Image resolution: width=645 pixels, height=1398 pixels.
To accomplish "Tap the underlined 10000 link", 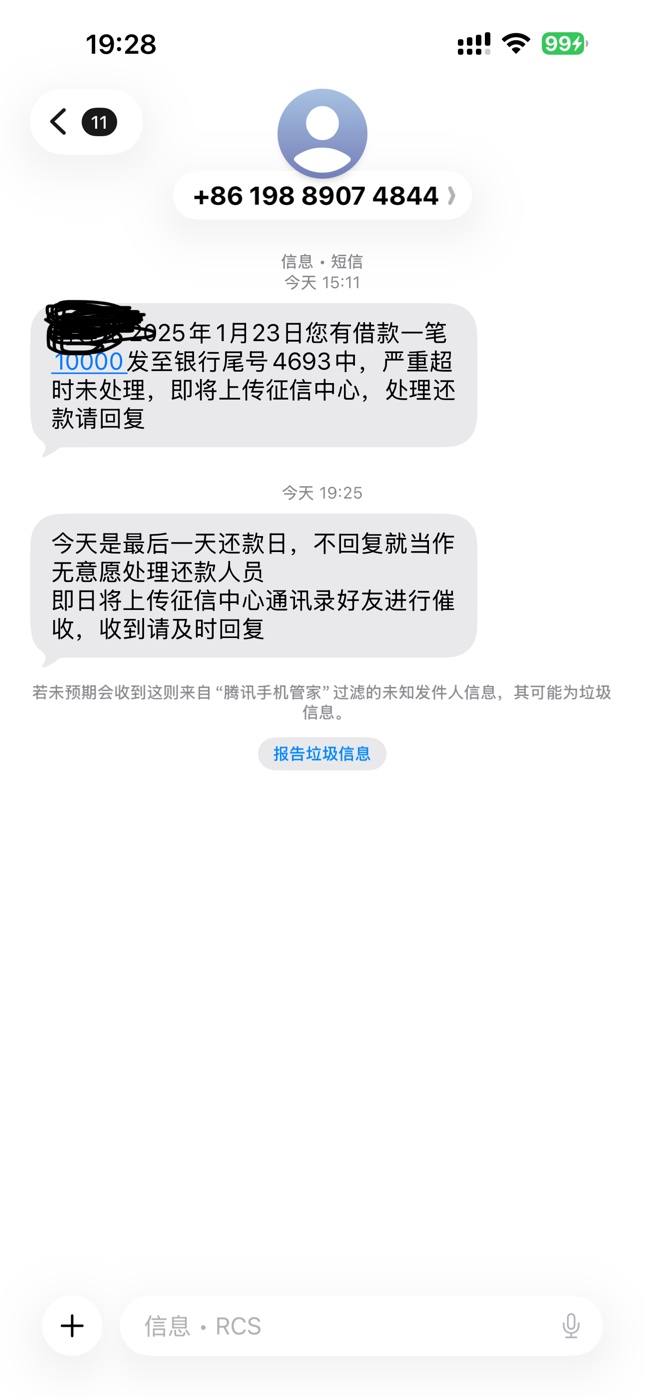I will click(88, 361).
